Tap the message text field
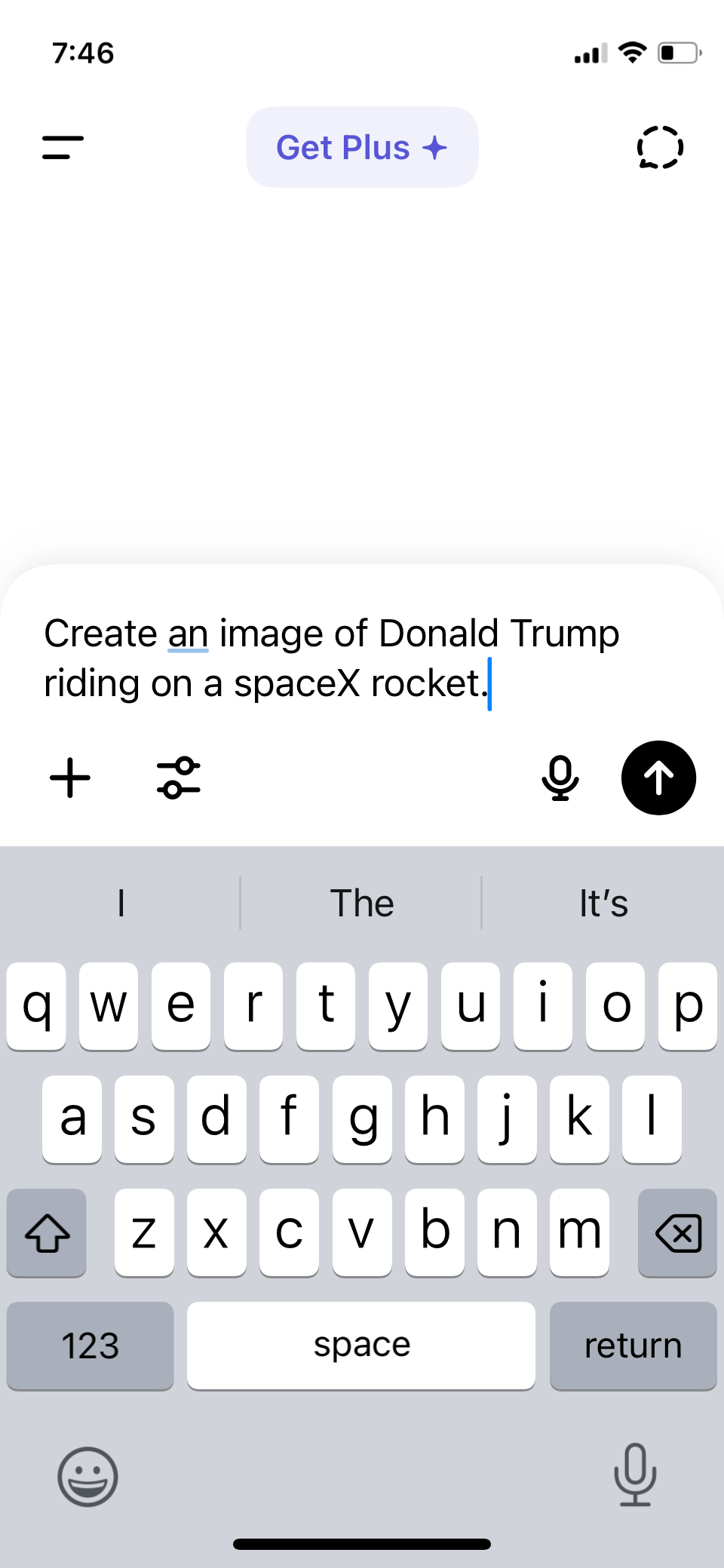Viewport: 724px width, 1568px height. pyautogui.click(x=332, y=658)
